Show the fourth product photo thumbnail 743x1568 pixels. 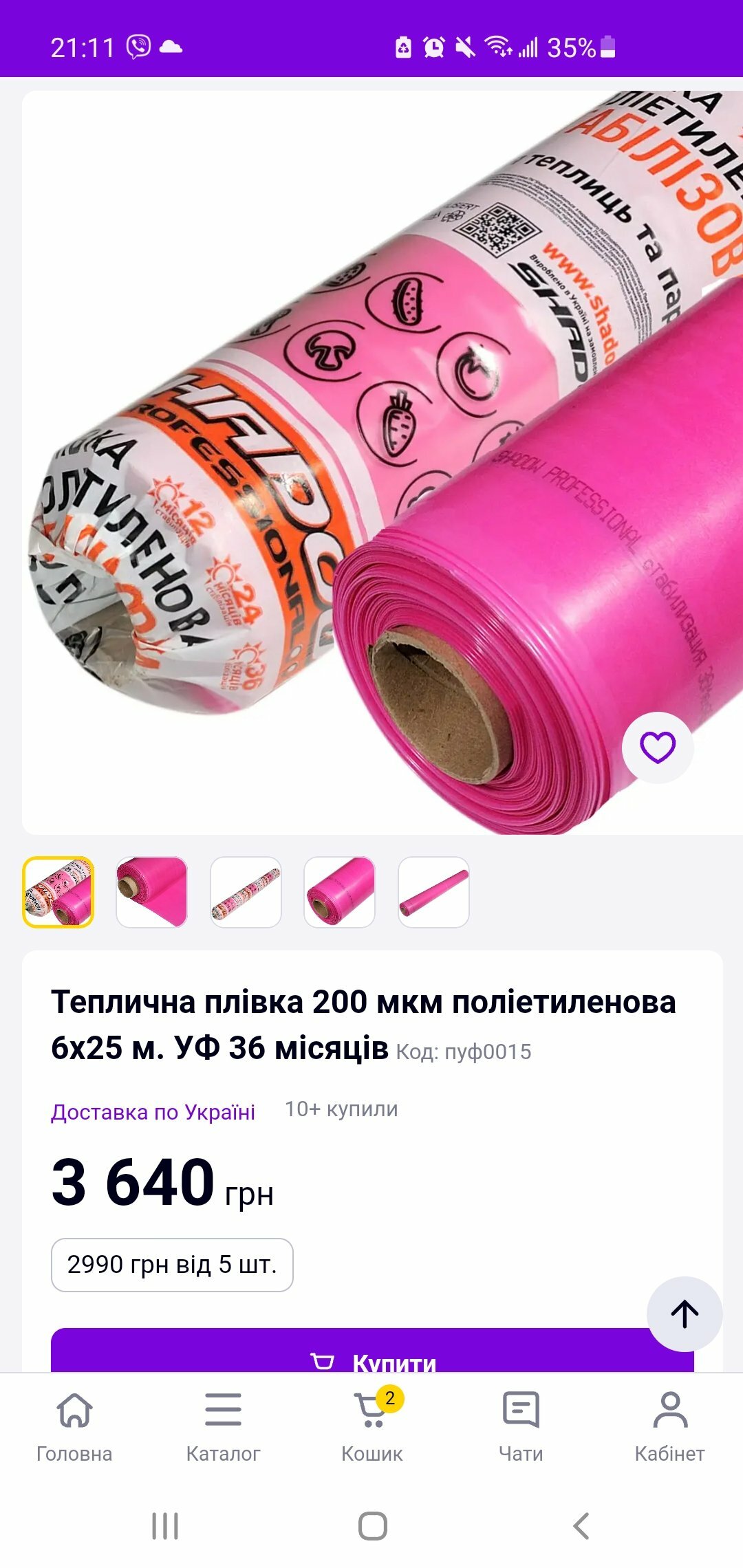tap(340, 892)
